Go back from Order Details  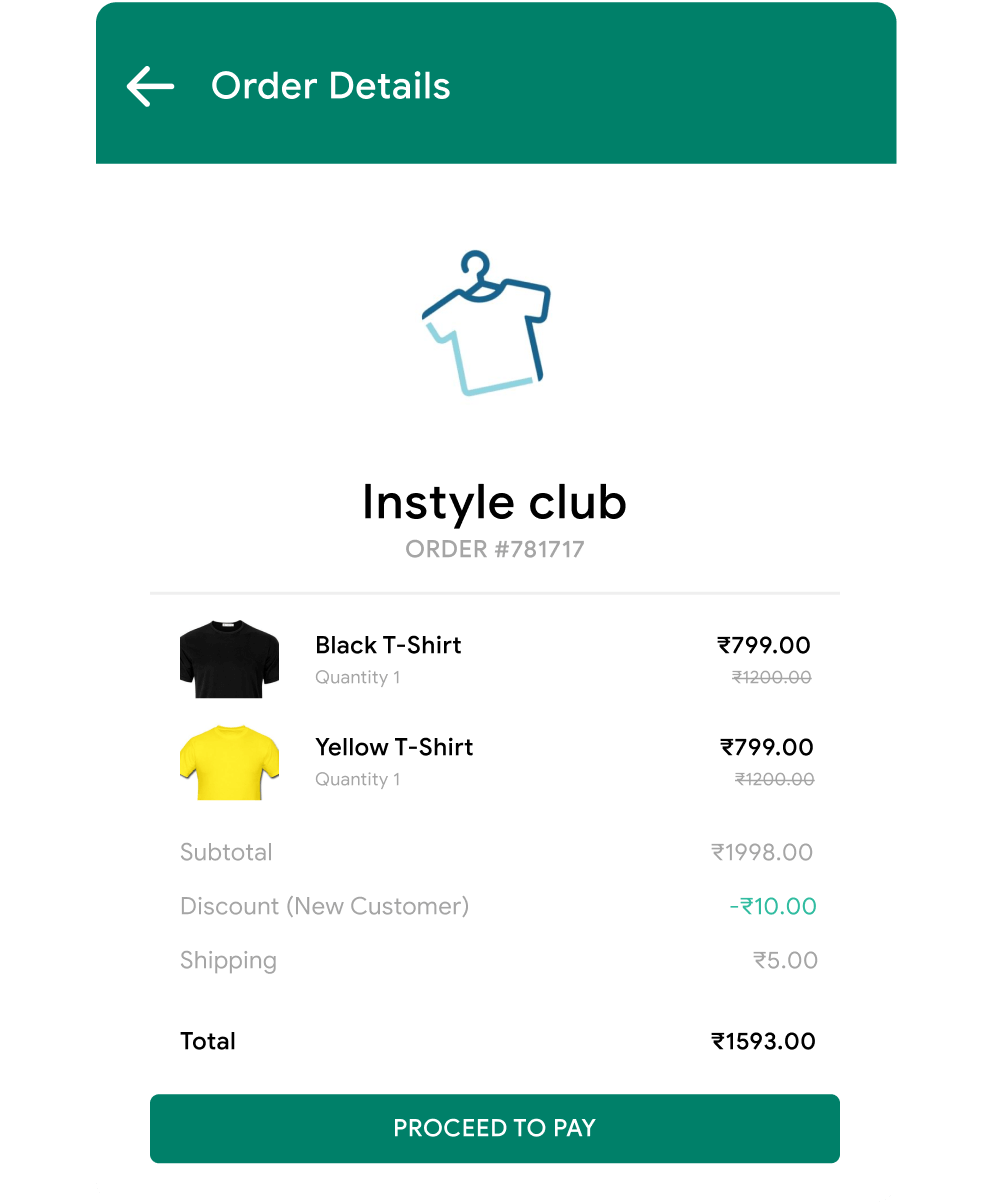coord(150,87)
